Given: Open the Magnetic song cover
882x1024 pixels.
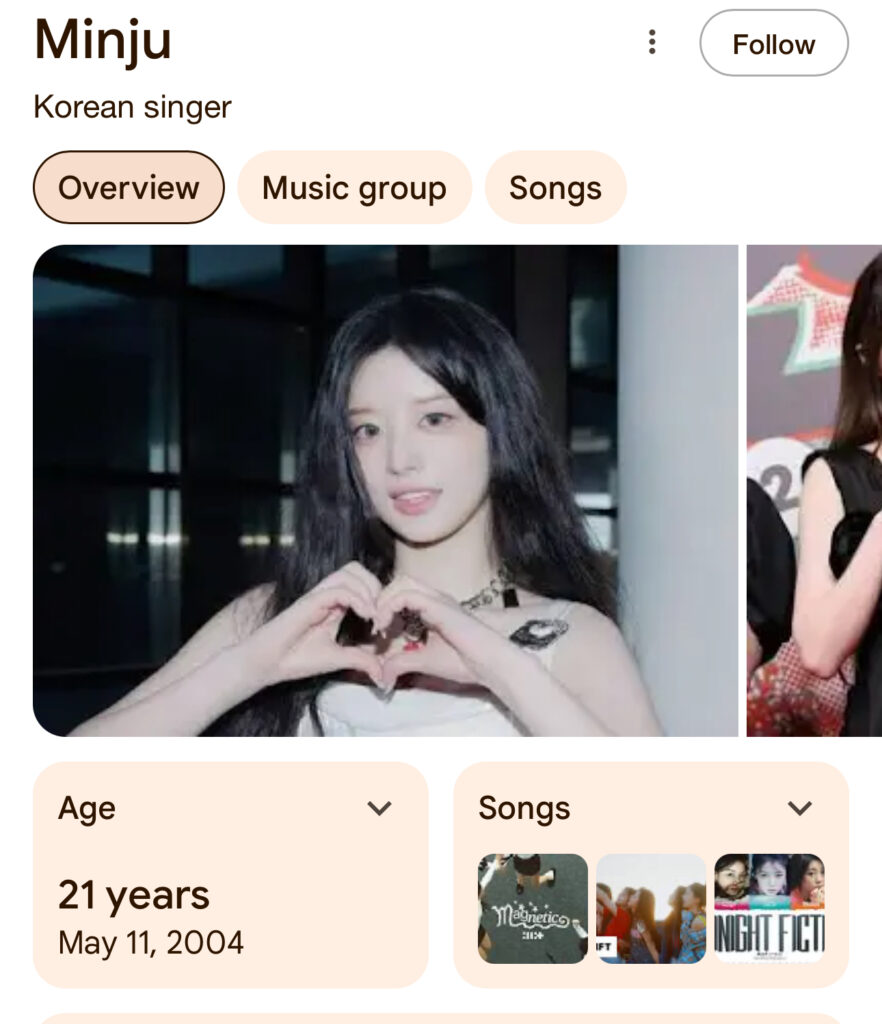Looking at the screenshot, I should tap(532, 908).
